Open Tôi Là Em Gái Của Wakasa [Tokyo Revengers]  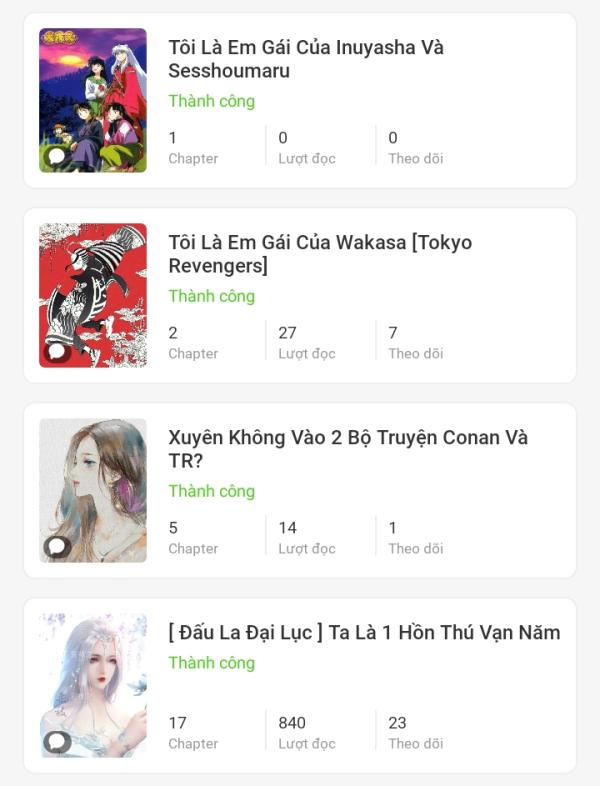[320, 254]
